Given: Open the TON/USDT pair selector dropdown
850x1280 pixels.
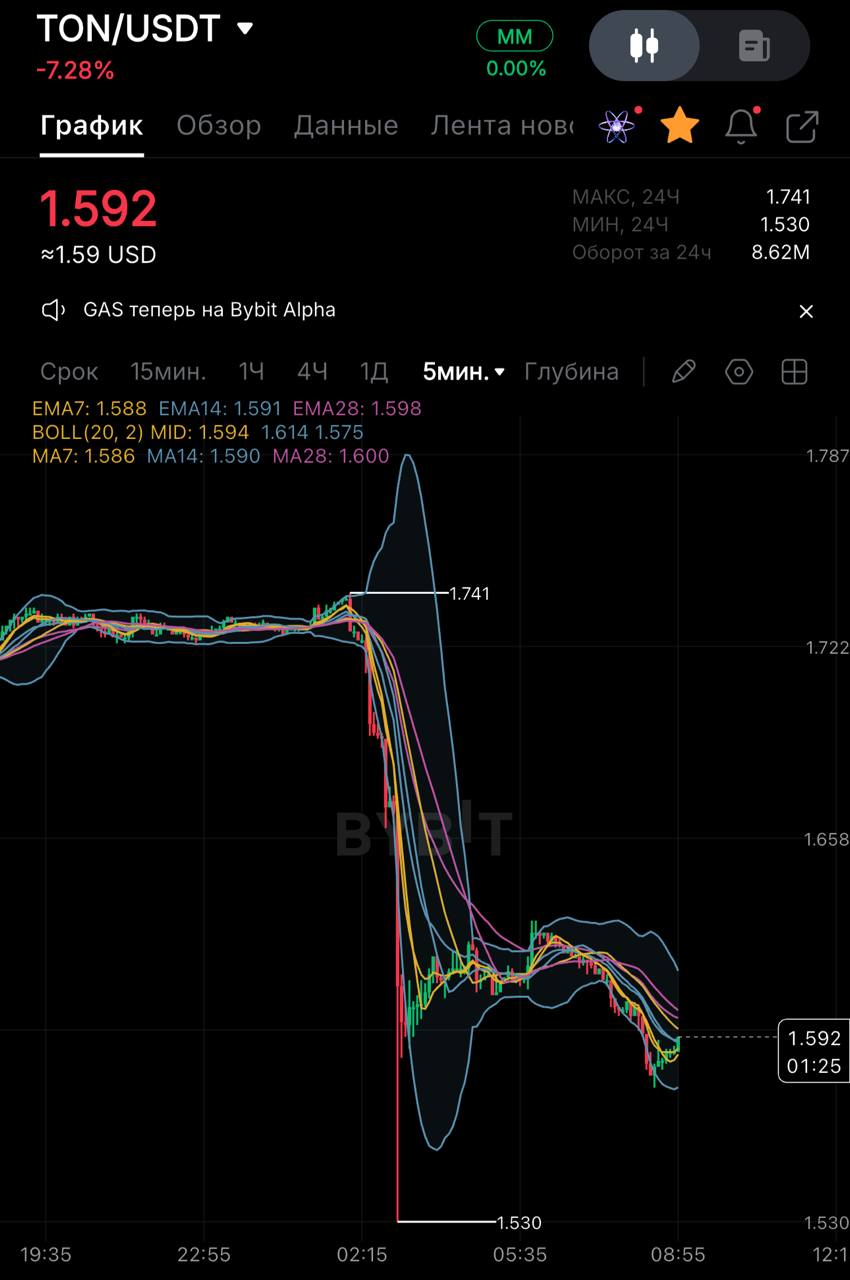Looking at the screenshot, I should (244, 29).
